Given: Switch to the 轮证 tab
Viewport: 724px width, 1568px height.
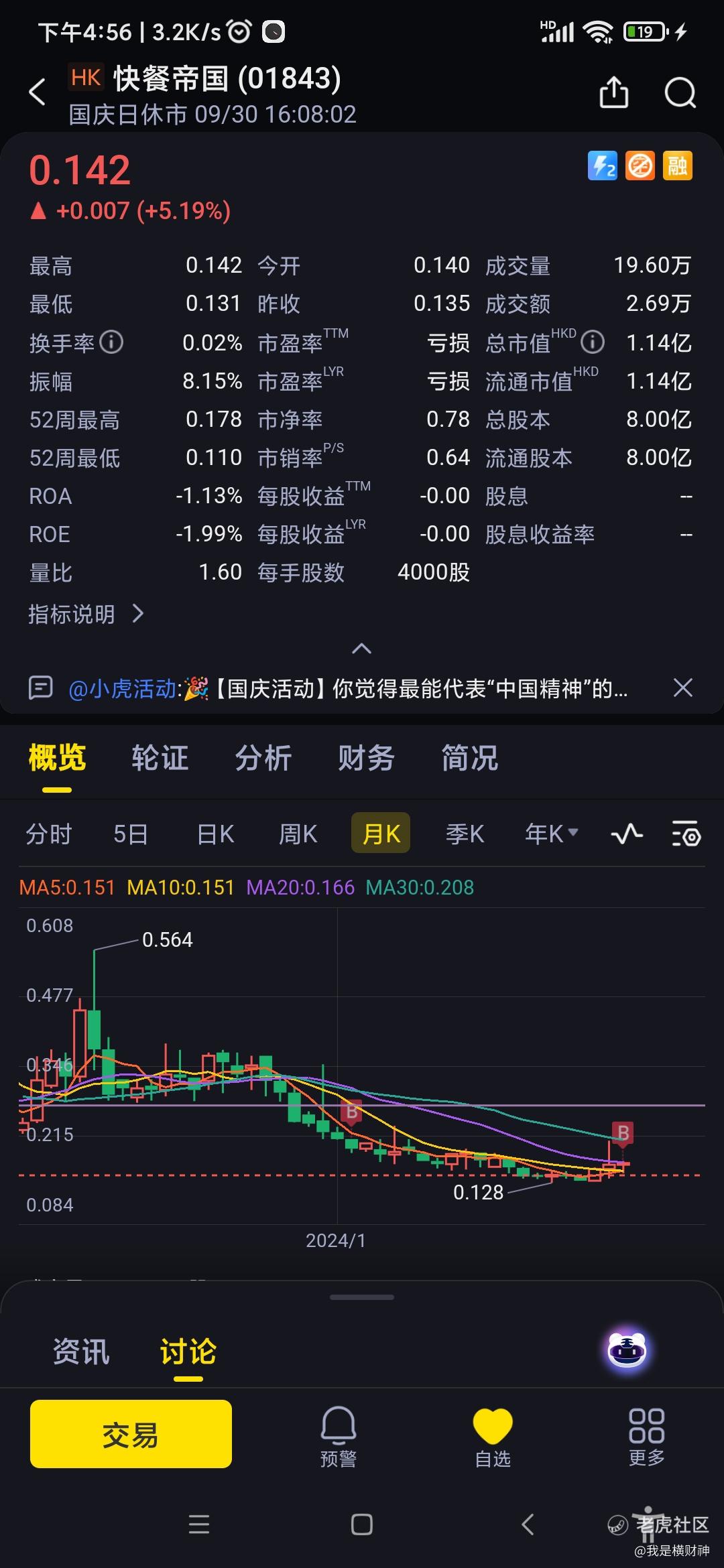Looking at the screenshot, I should (x=160, y=759).
